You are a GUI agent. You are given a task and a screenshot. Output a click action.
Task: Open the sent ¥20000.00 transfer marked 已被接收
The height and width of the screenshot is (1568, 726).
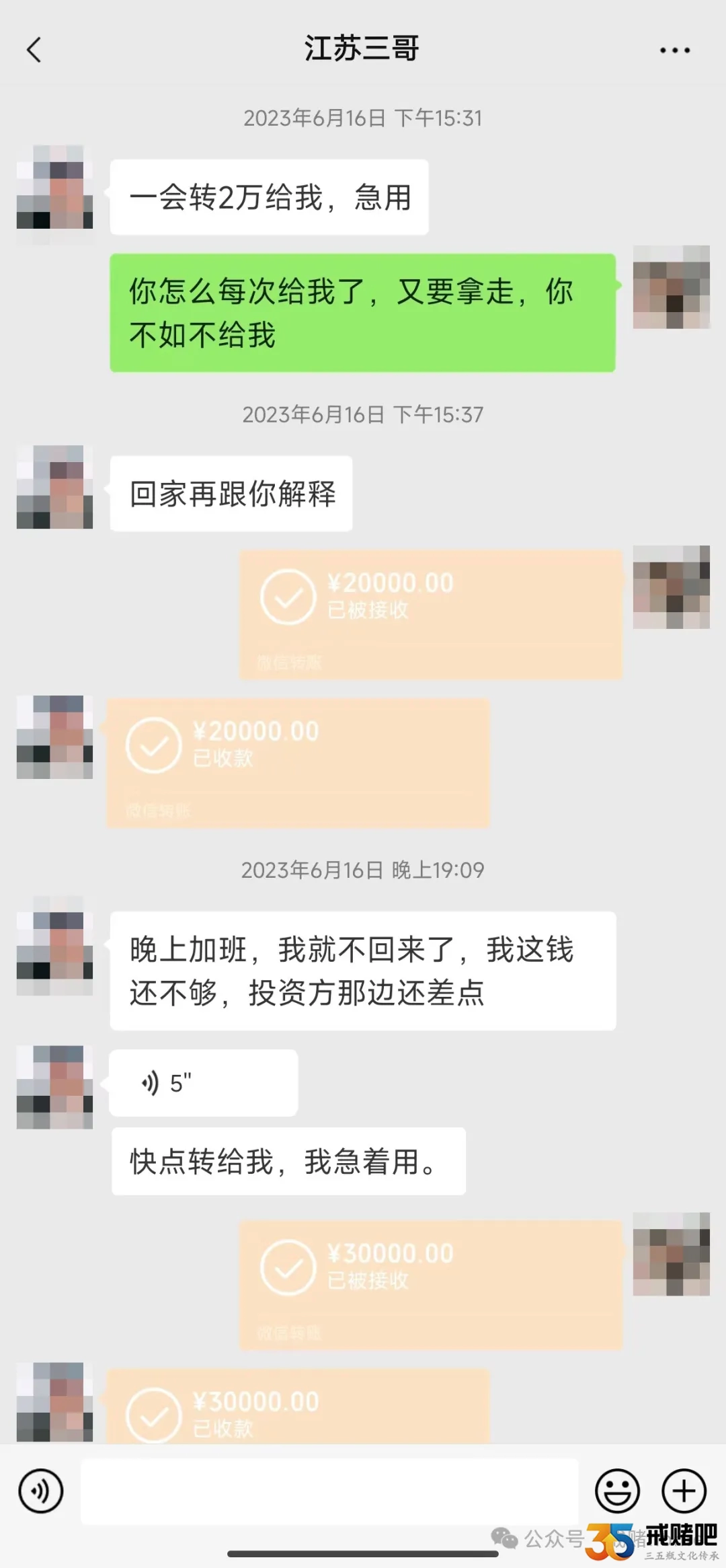tap(430, 613)
